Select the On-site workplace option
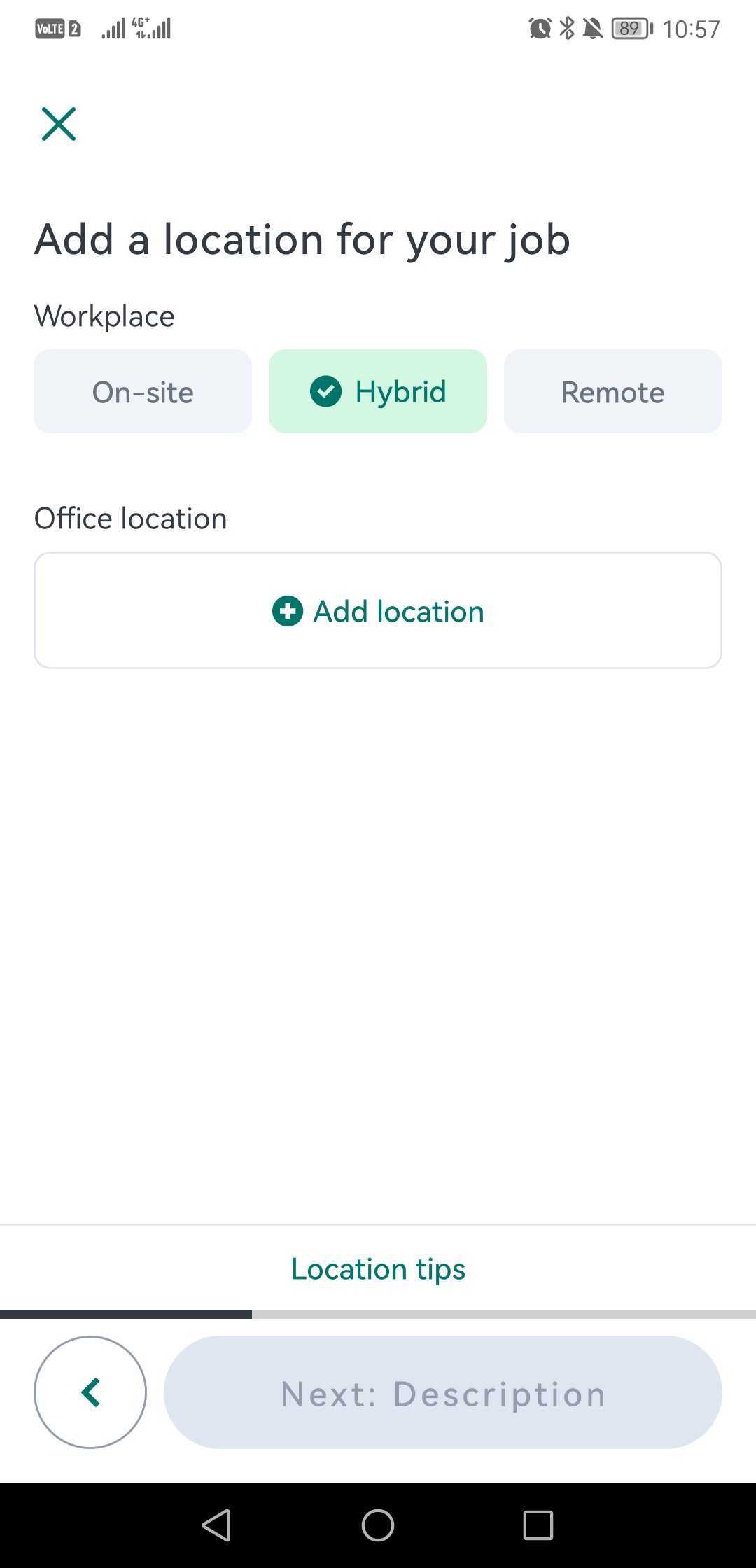Image resolution: width=756 pixels, height=1568 pixels. [x=143, y=391]
